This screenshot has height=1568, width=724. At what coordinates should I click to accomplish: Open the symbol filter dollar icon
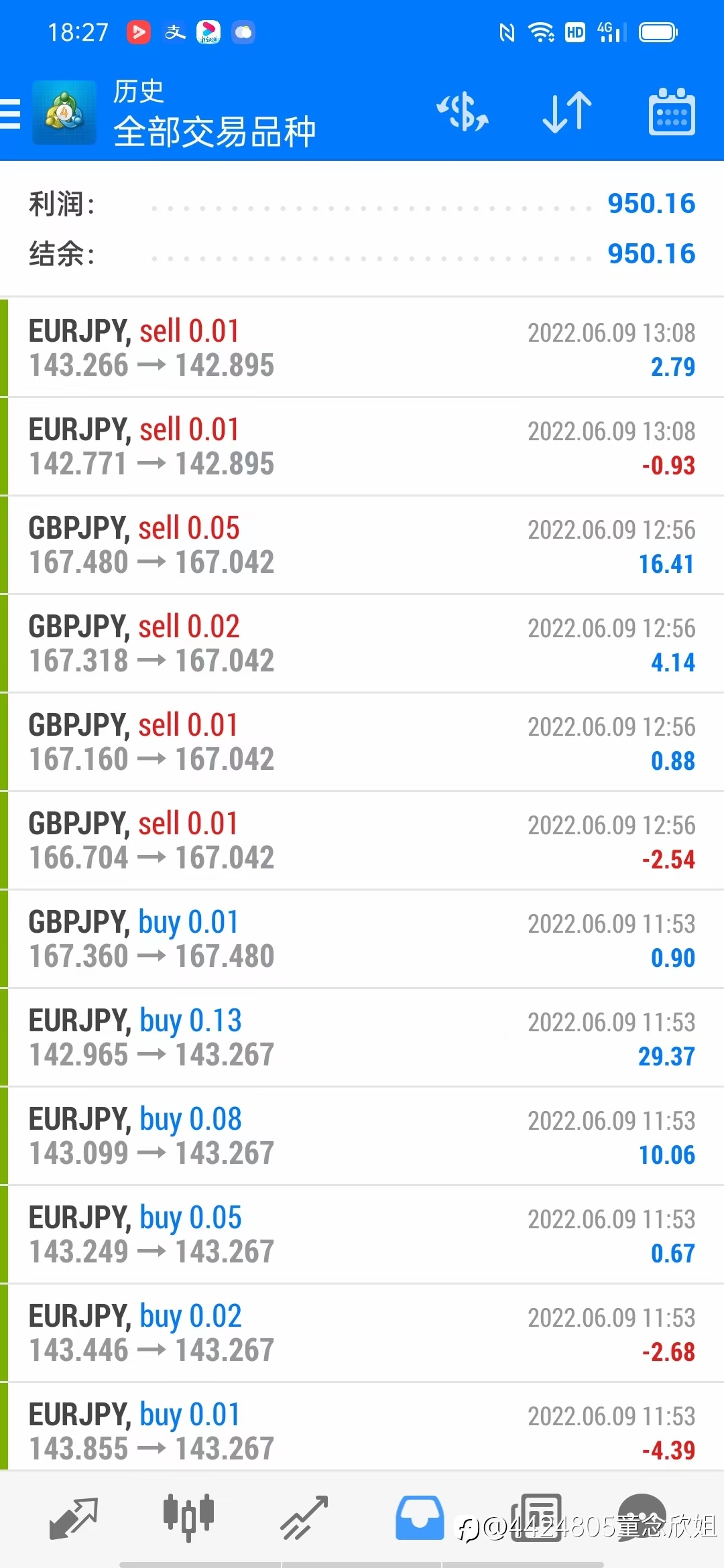click(463, 112)
